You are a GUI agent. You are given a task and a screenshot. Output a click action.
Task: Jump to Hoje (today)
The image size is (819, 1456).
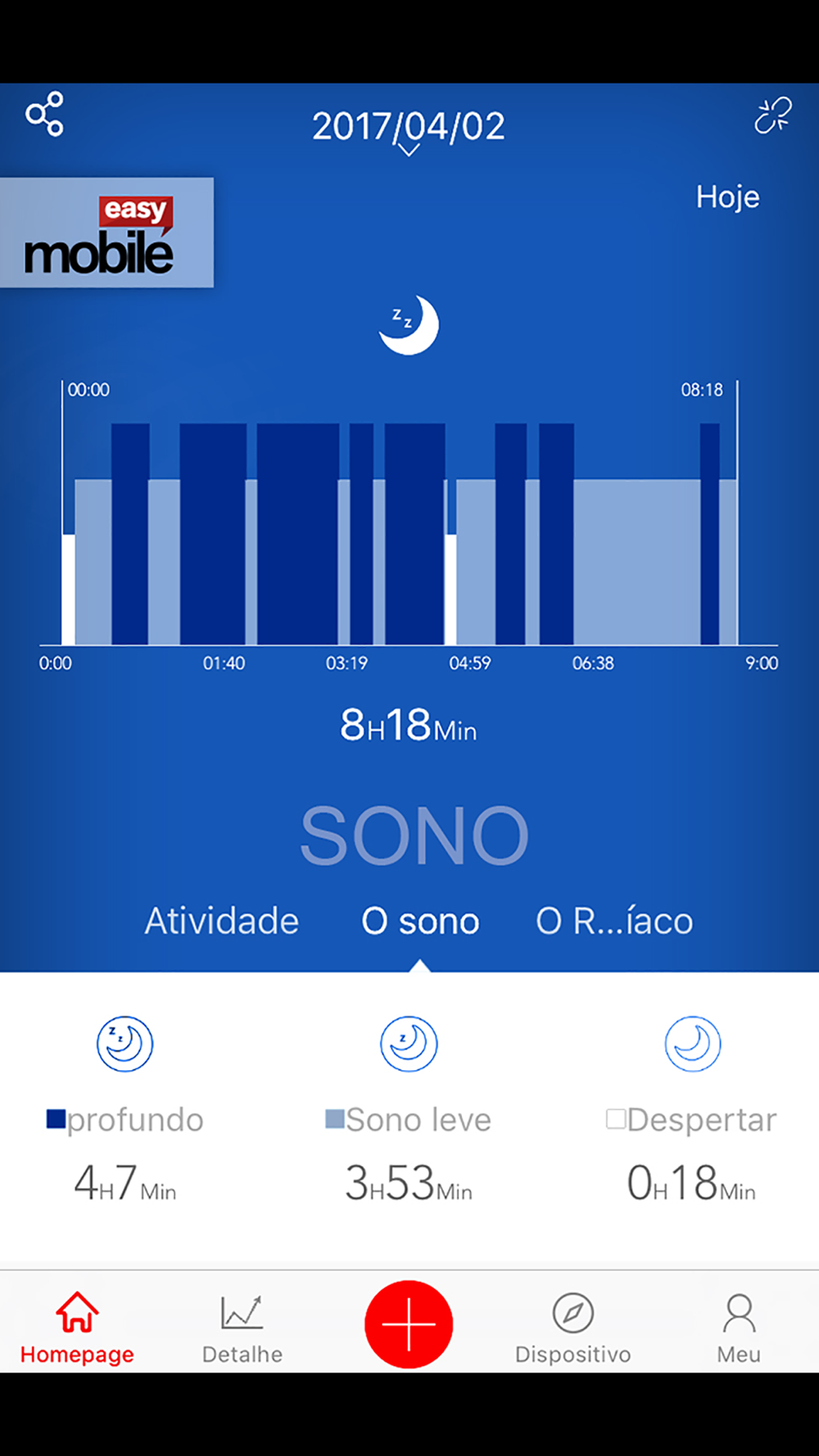[x=727, y=197]
